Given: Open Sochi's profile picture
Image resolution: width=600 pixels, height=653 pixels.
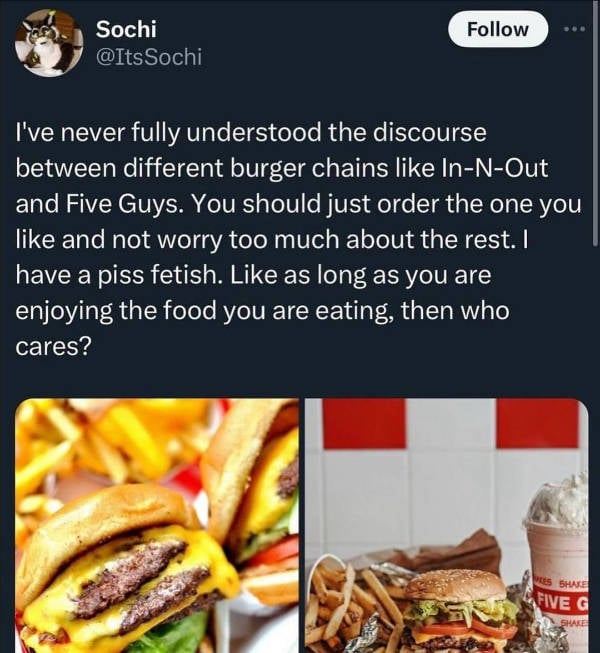Looking at the screenshot, I should pyautogui.click(x=50, y=42).
